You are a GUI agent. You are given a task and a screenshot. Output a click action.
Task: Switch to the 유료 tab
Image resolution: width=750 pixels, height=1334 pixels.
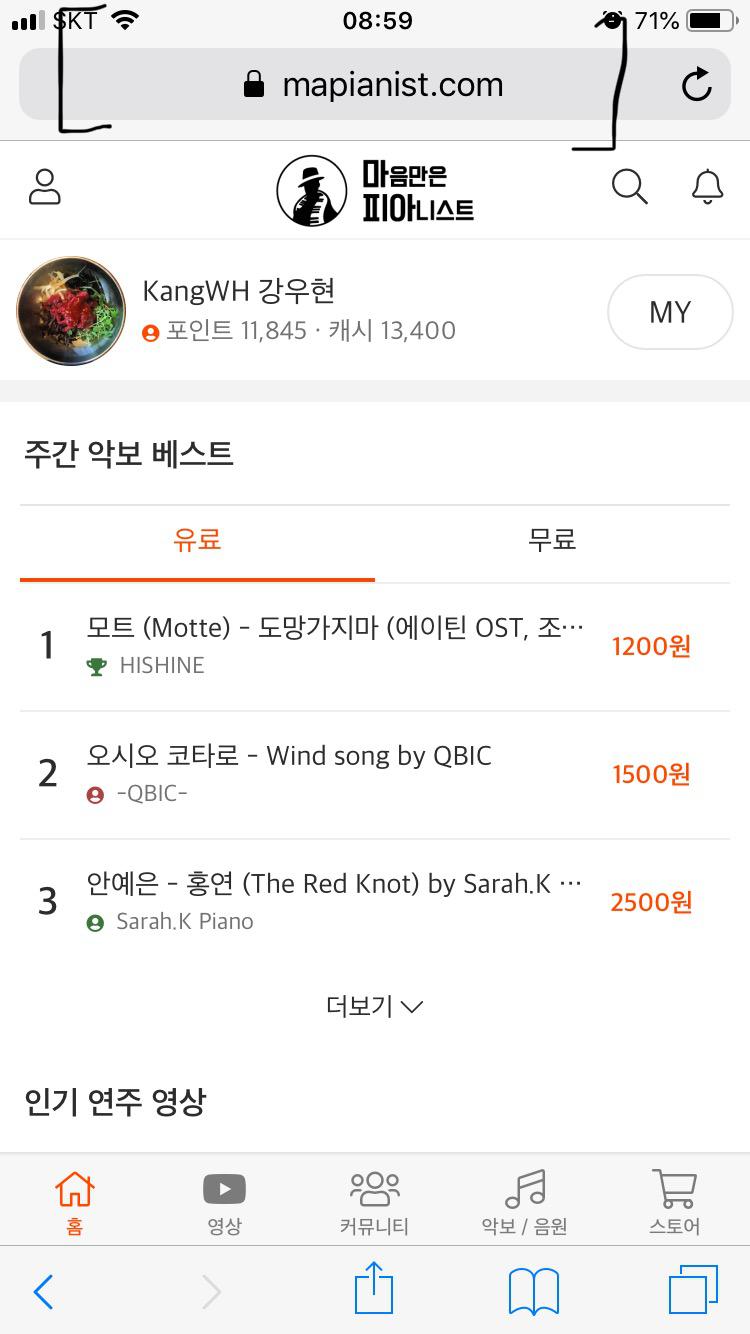(197, 540)
